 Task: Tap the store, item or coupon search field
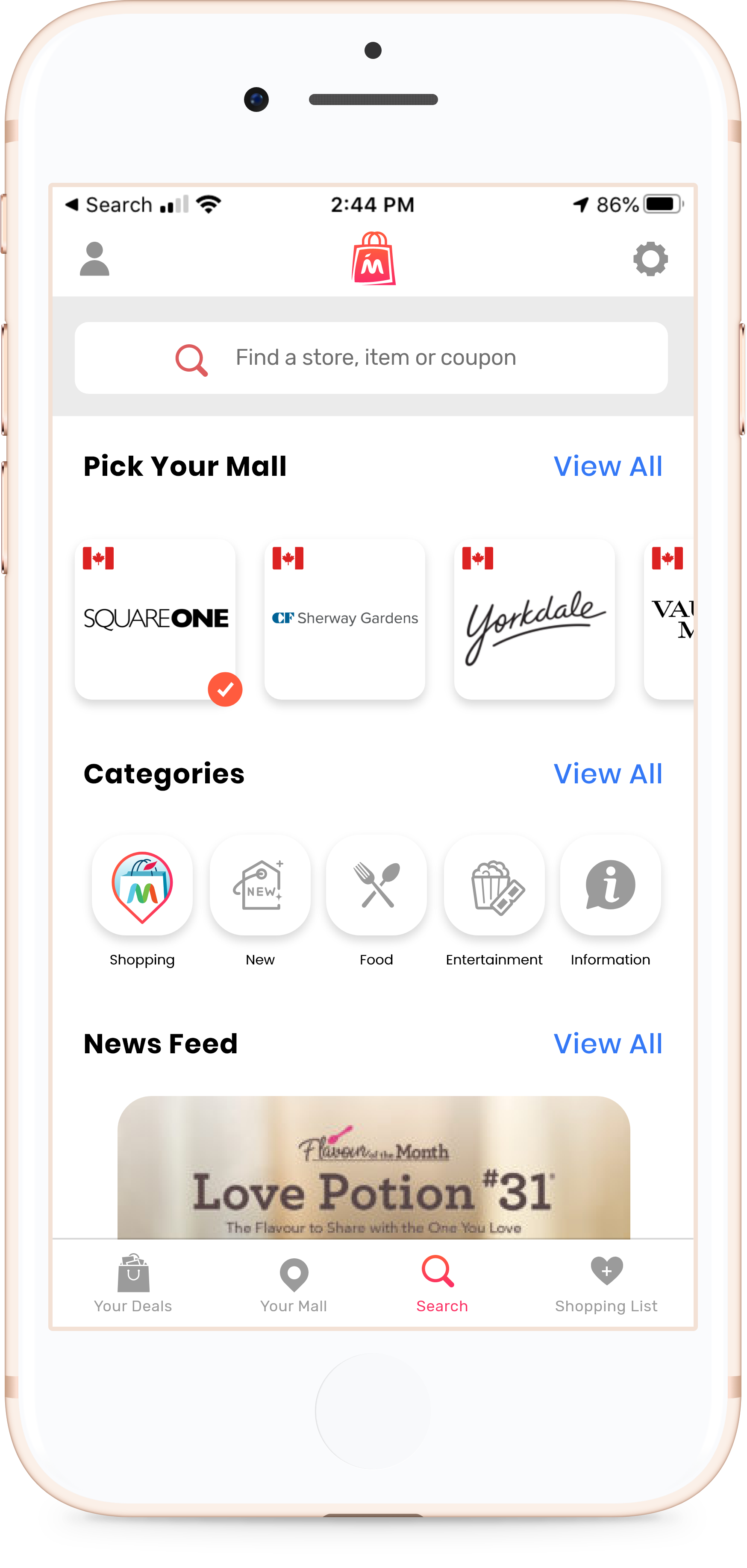click(371, 358)
